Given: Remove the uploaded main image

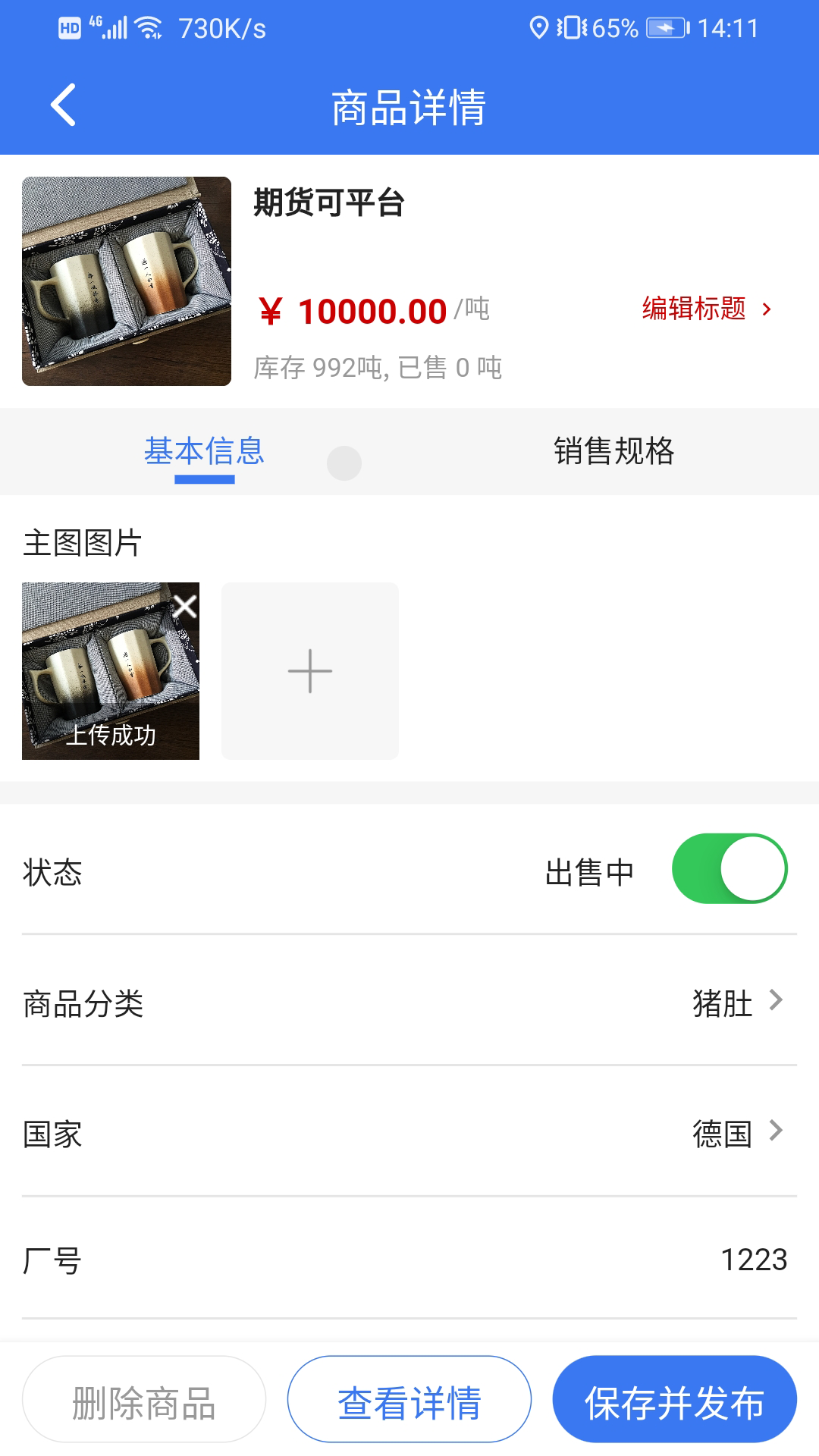Looking at the screenshot, I should tap(185, 606).
